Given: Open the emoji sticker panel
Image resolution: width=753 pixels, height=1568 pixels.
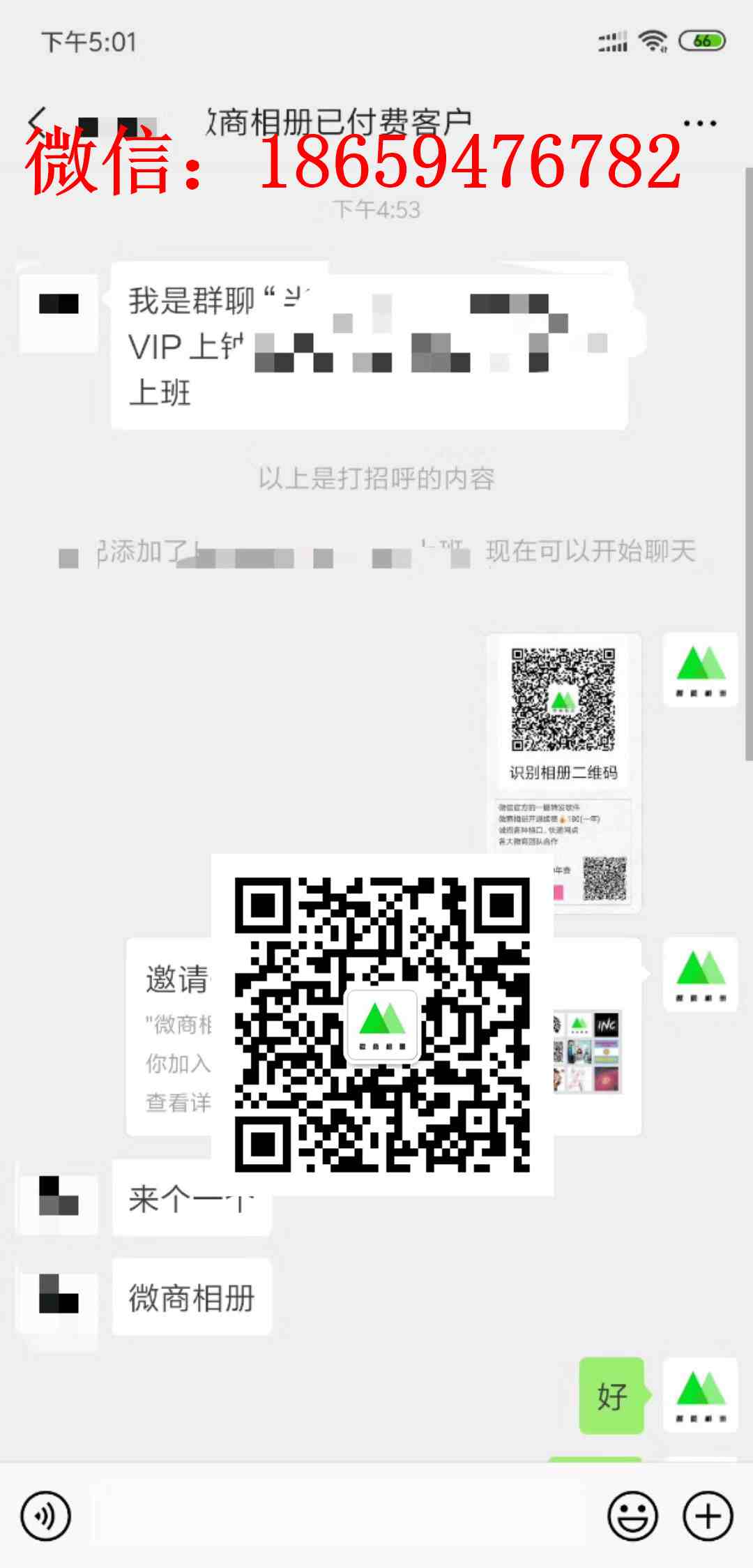Looking at the screenshot, I should [x=632, y=1516].
